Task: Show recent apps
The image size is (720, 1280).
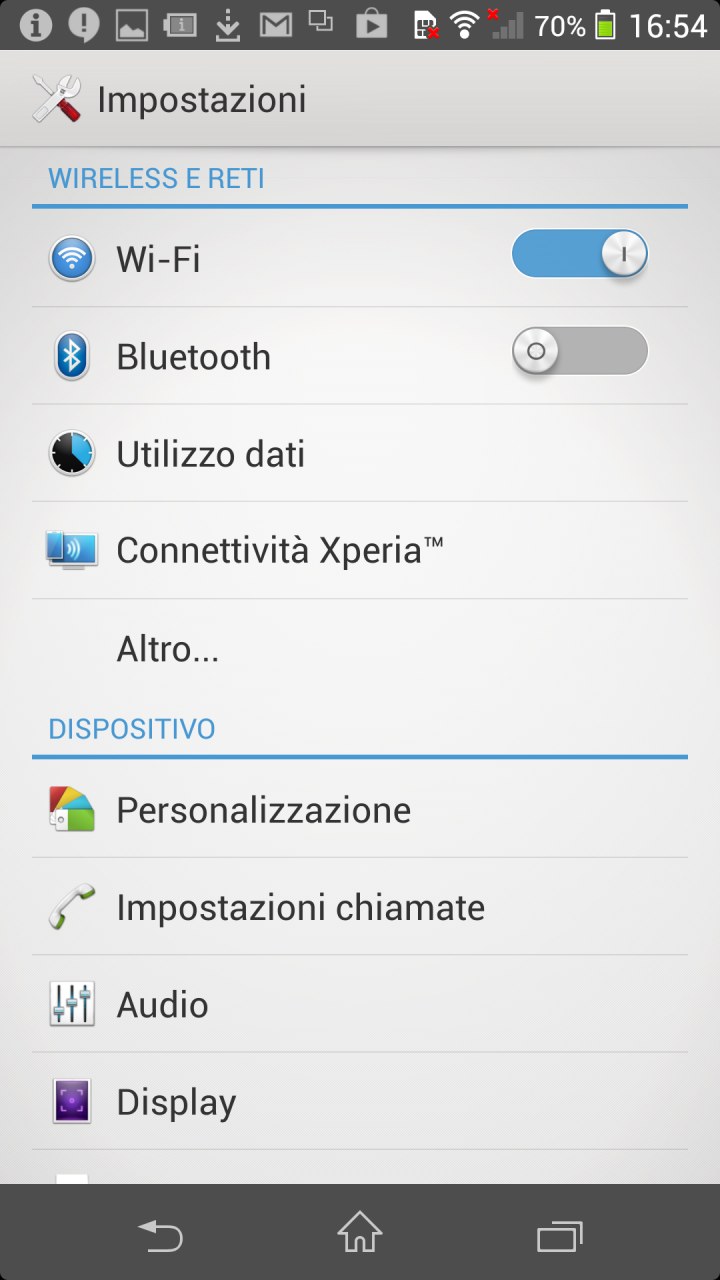Action: (x=560, y=1236)
